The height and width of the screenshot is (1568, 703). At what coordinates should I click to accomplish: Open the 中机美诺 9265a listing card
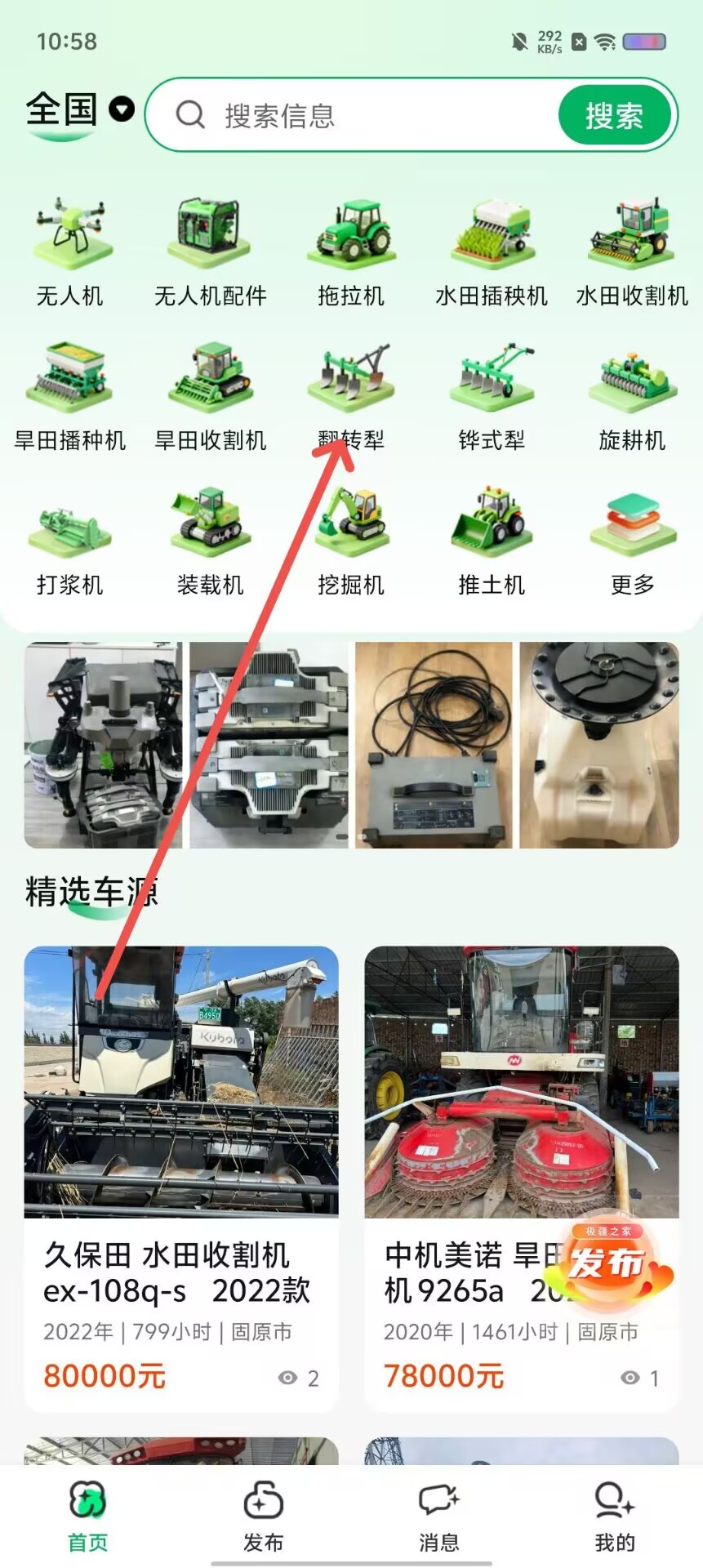[522, 1178]
